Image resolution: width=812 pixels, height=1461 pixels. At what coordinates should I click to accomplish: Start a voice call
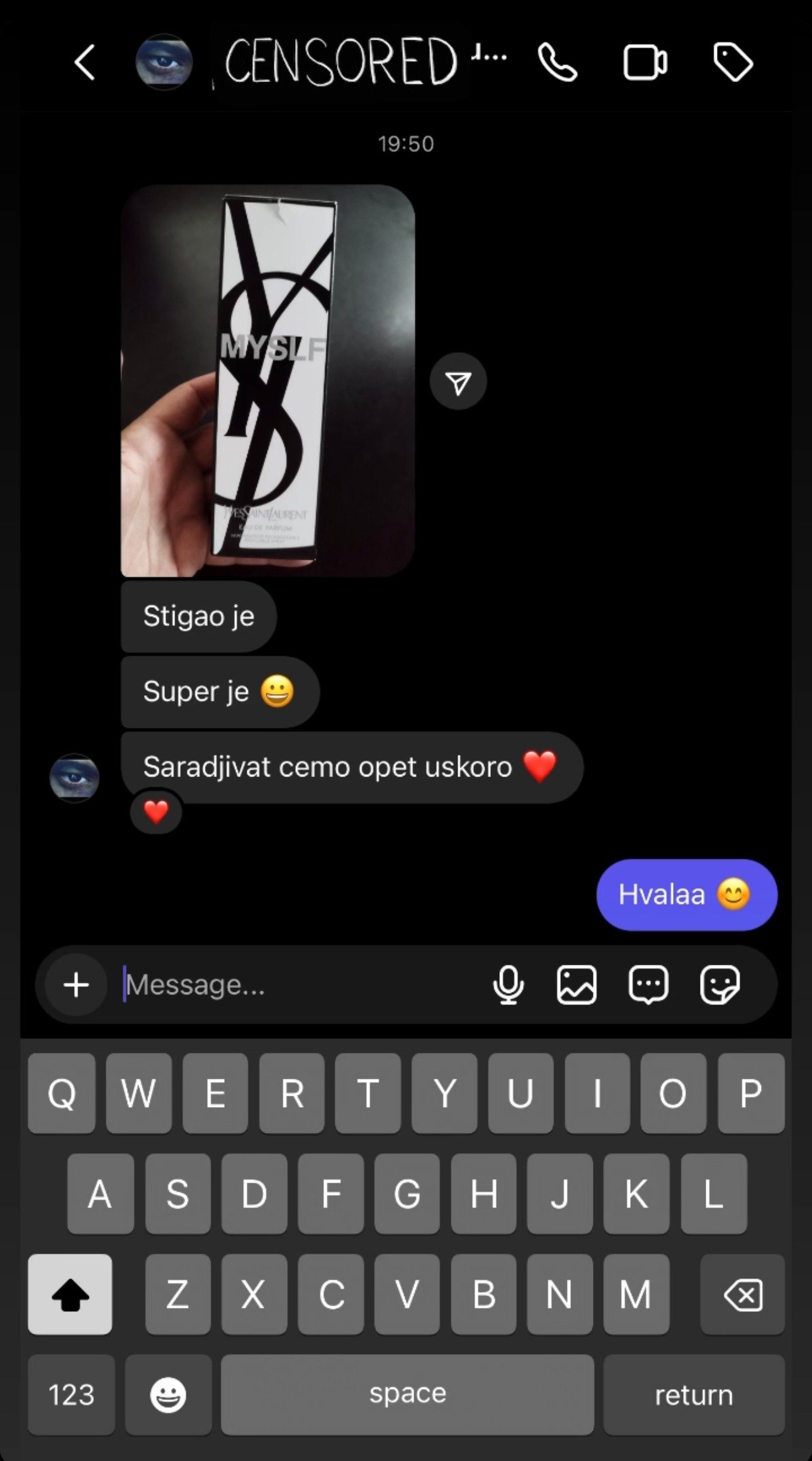coord(557,62)
